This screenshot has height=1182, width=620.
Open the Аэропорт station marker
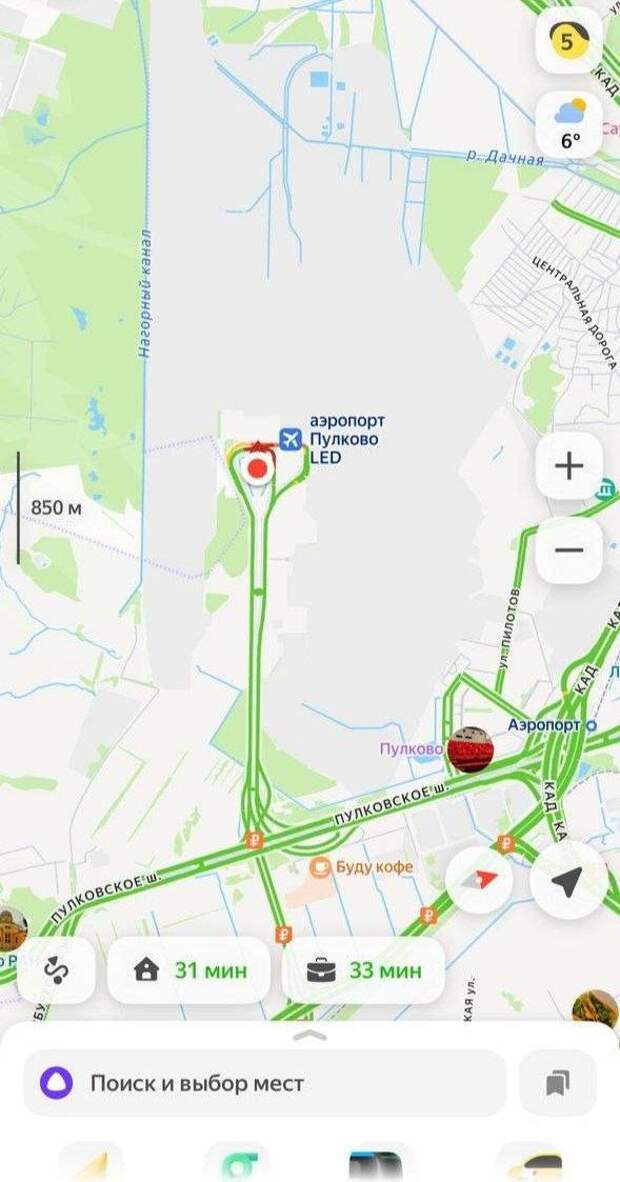tap(591, 724)
